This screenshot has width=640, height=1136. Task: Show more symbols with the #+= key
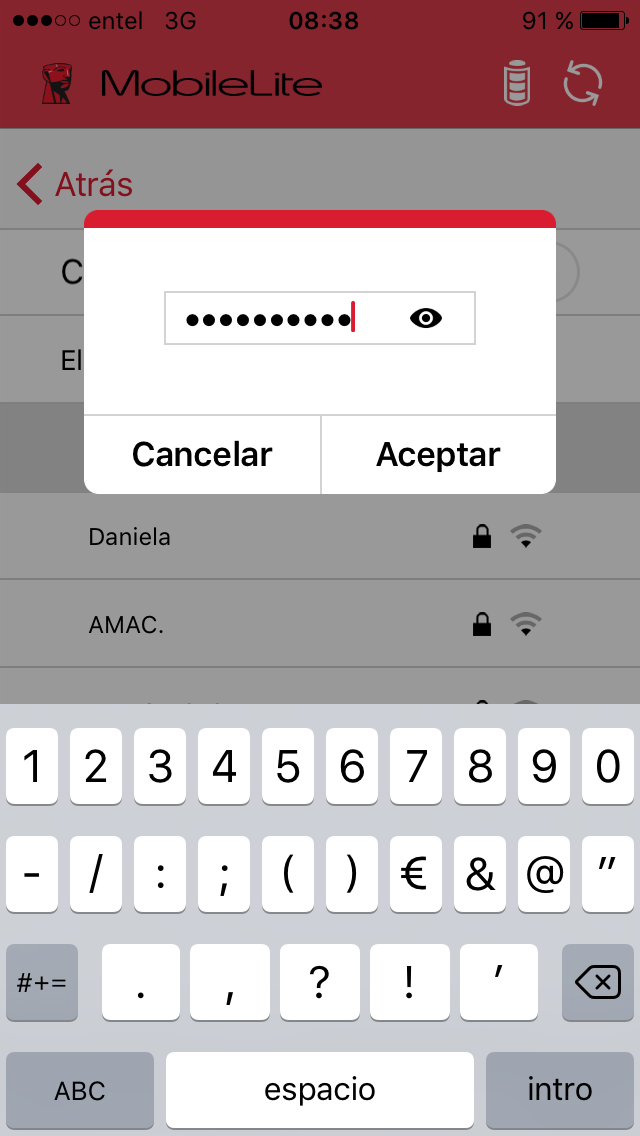tap(41, 982)
